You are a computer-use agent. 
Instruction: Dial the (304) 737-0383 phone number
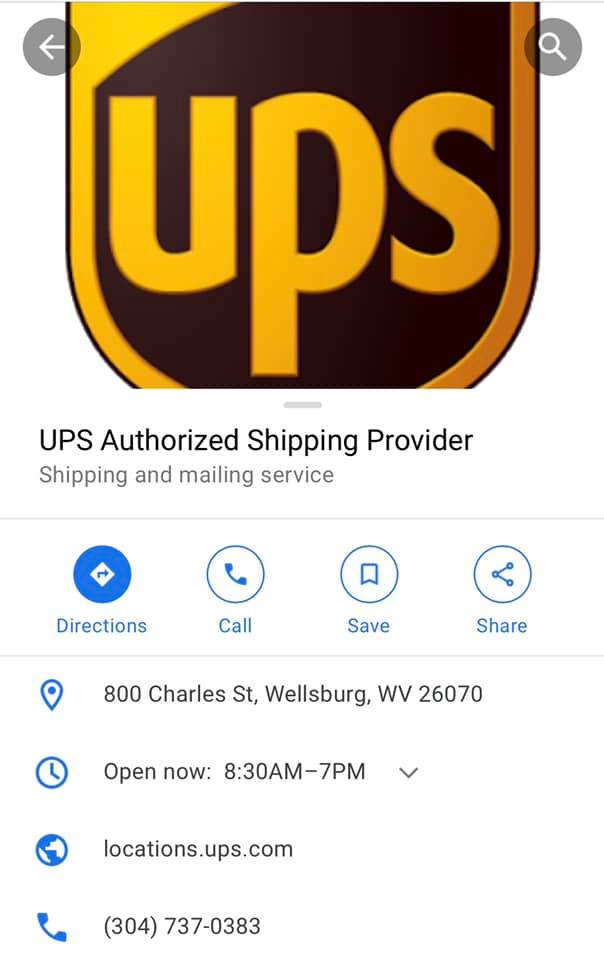pos(182,926)
